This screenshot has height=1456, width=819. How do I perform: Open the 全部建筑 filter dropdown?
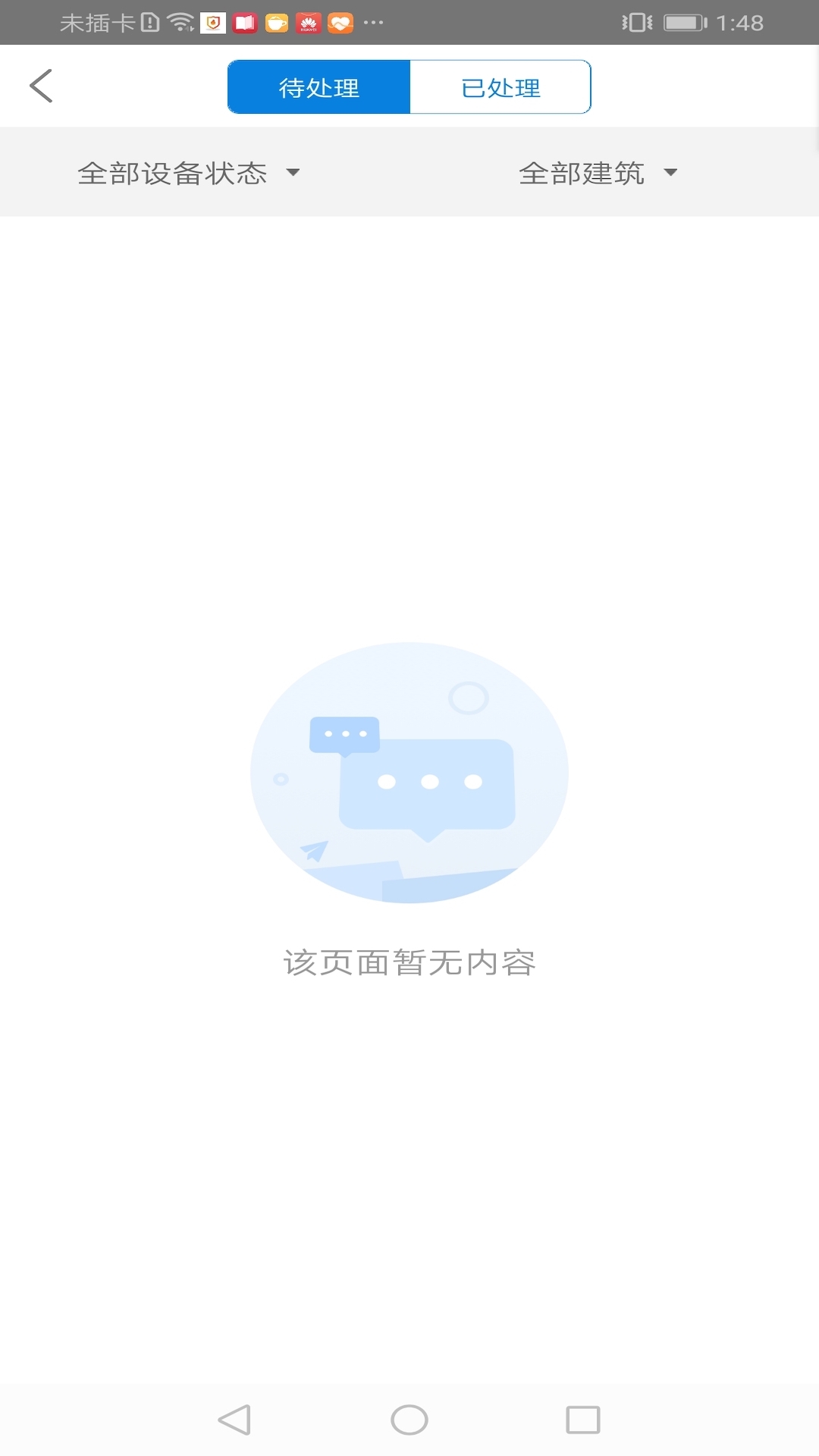click(x=598, y=173)
